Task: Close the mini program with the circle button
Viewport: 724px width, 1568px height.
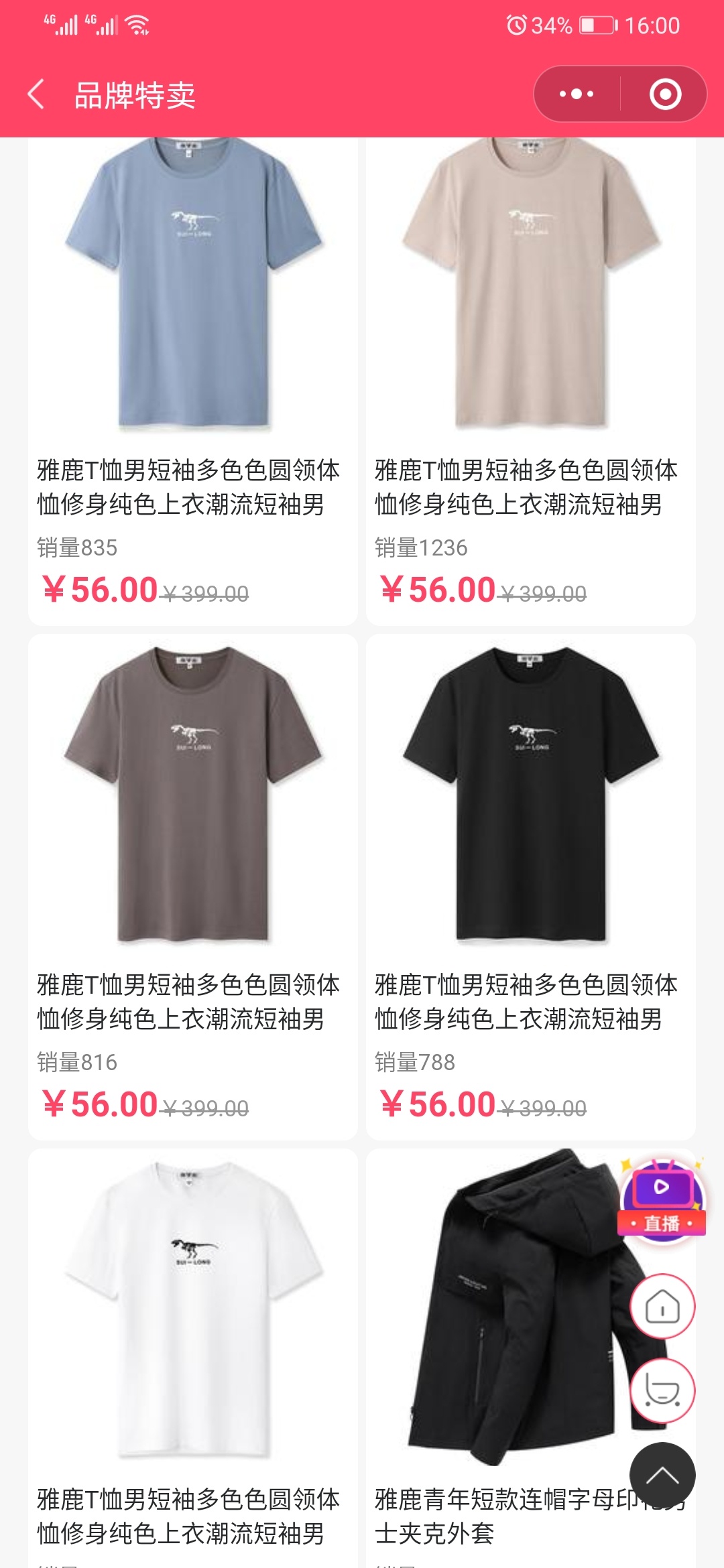Action: (665, 94)
